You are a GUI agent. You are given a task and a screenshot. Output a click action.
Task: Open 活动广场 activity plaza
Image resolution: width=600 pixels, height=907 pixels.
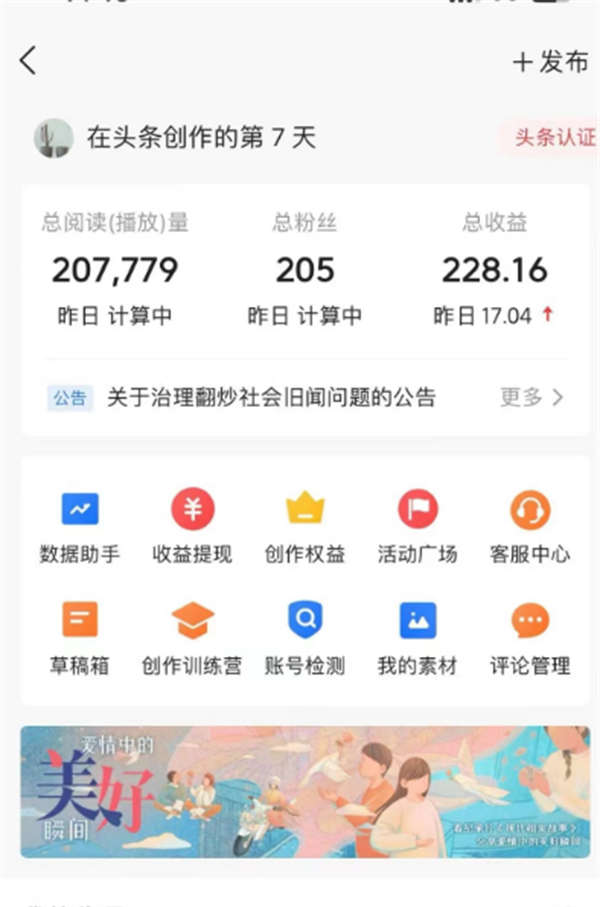pyautogui.click(x=417, y=526)
